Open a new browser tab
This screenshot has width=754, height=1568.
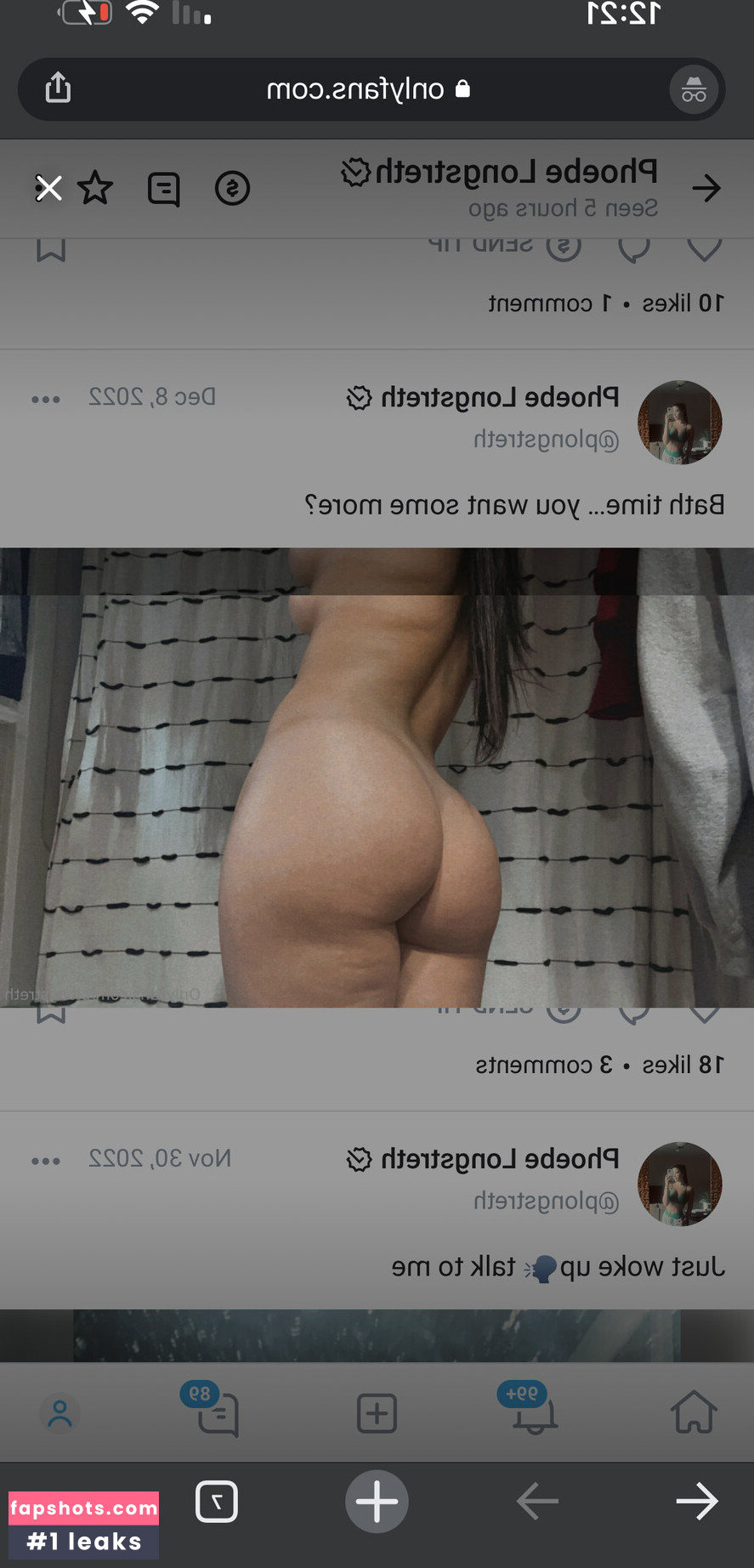(x=377, y=1502)
